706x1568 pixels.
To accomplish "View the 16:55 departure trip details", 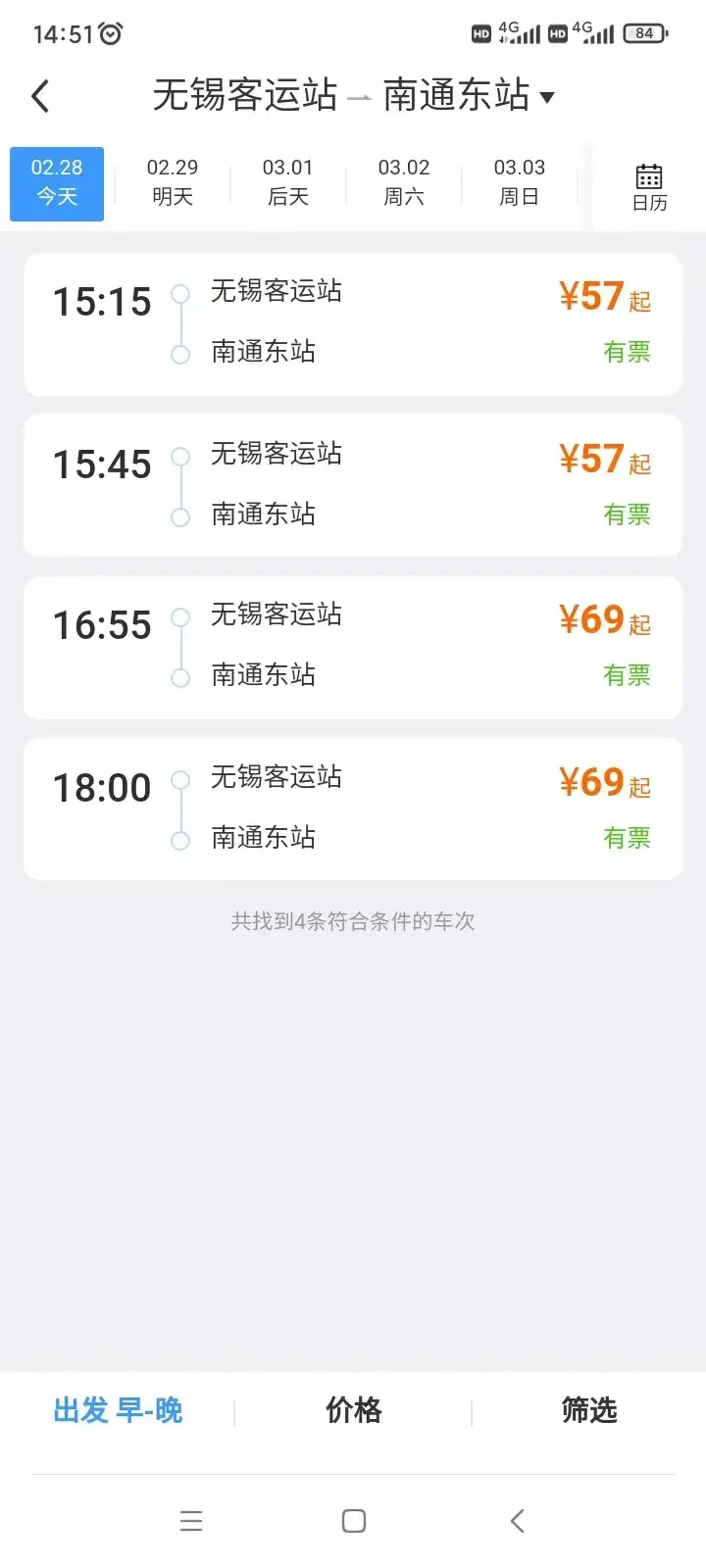I will pos(353,647).
